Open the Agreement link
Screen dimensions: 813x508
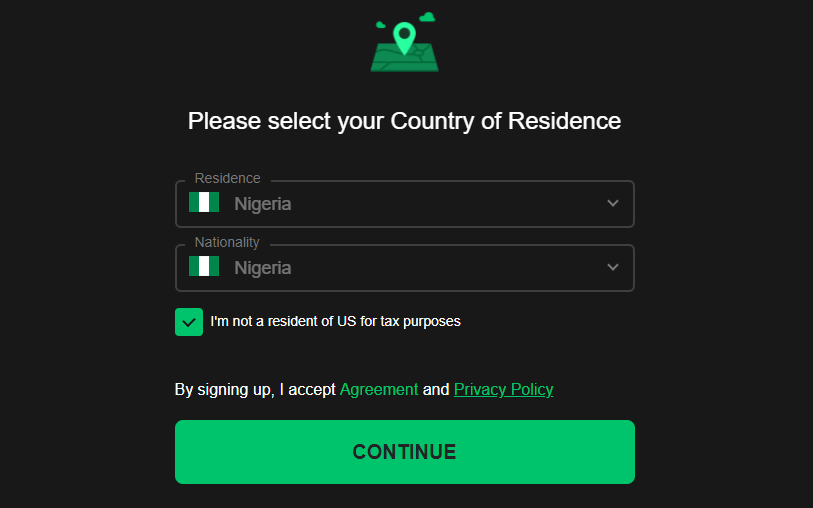[379, 389]
